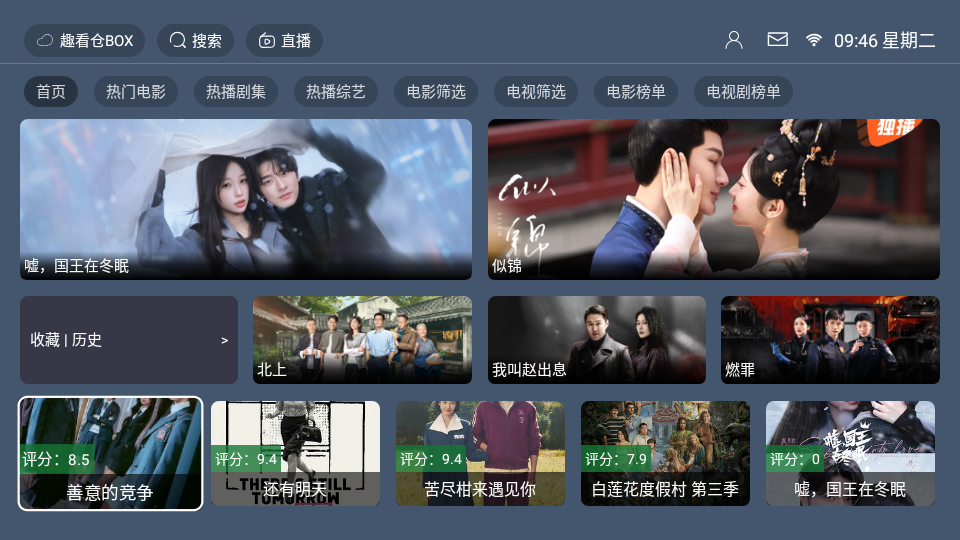Open the 燃罪 tile
The image size is (960, 540).
[x=830, y=340]
